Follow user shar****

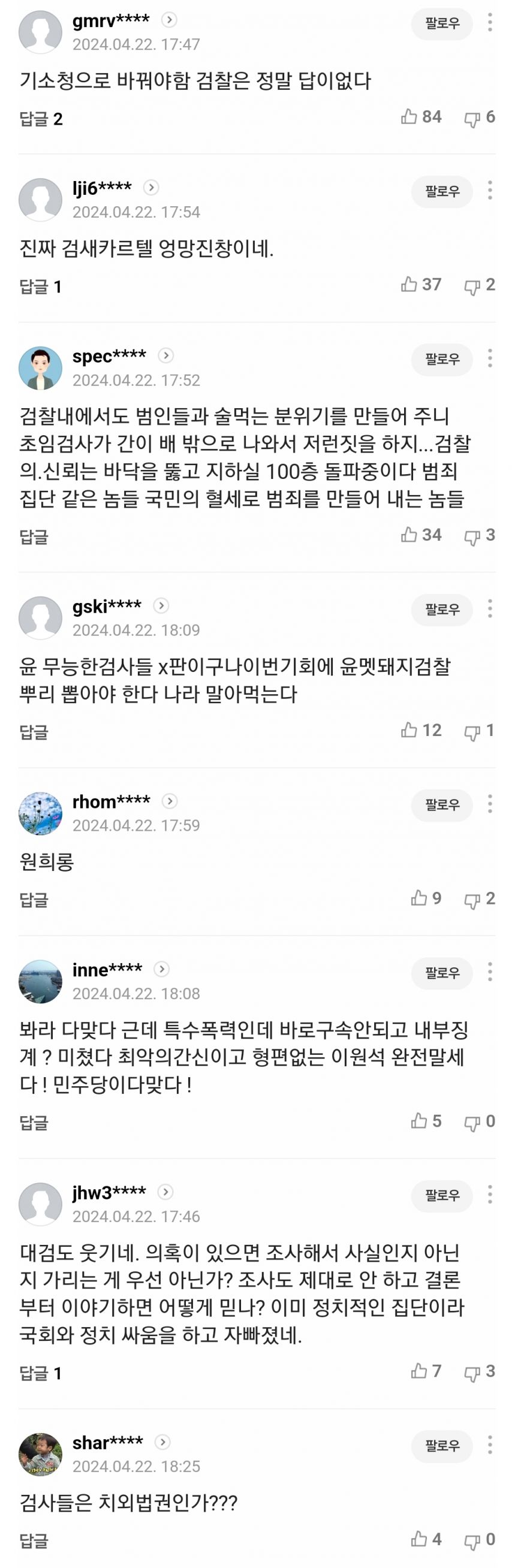pyautogui.click(x=442, y=1446)
